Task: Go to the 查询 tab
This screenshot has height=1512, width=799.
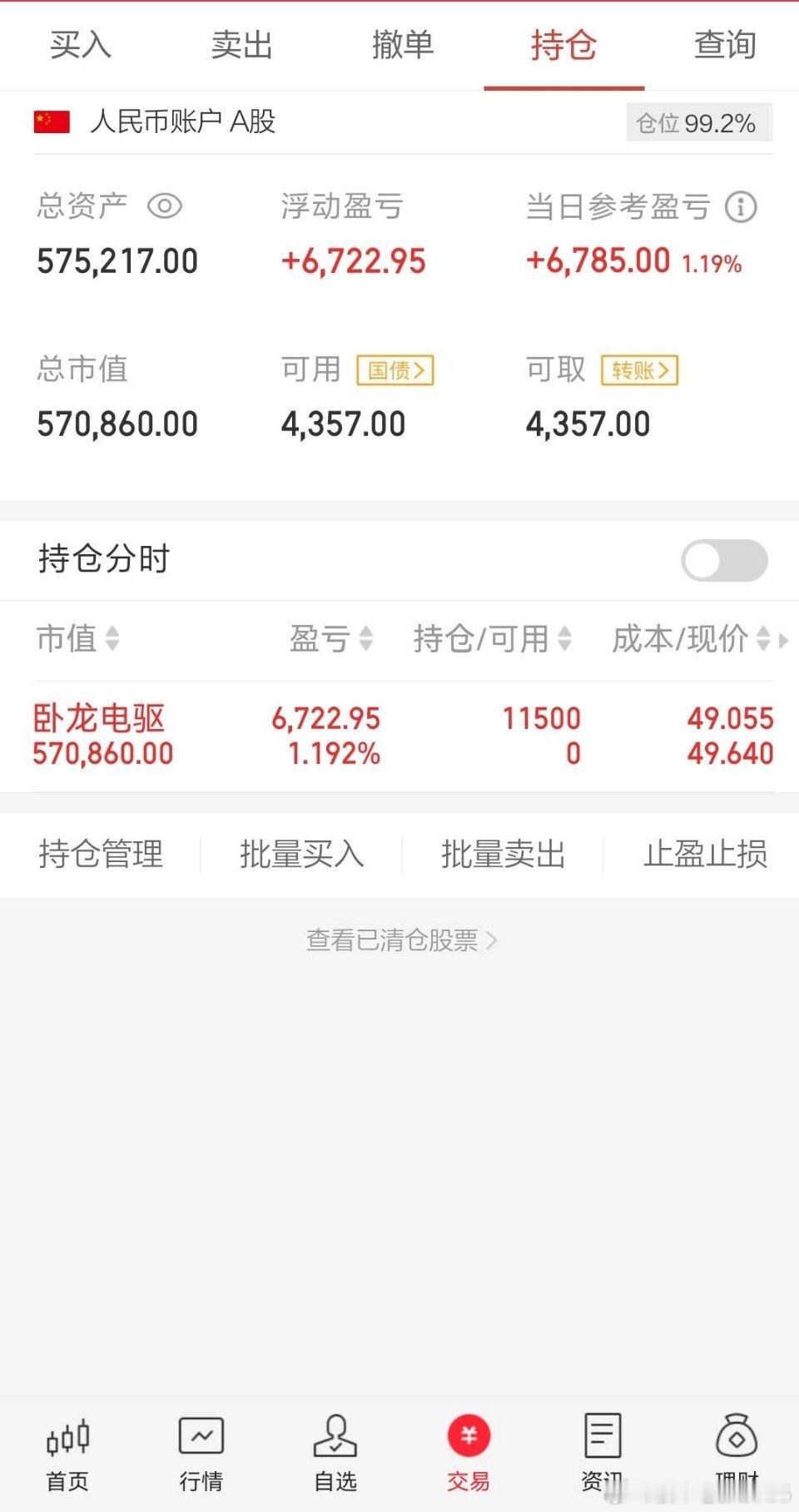Action: click(x=725, y=45)
